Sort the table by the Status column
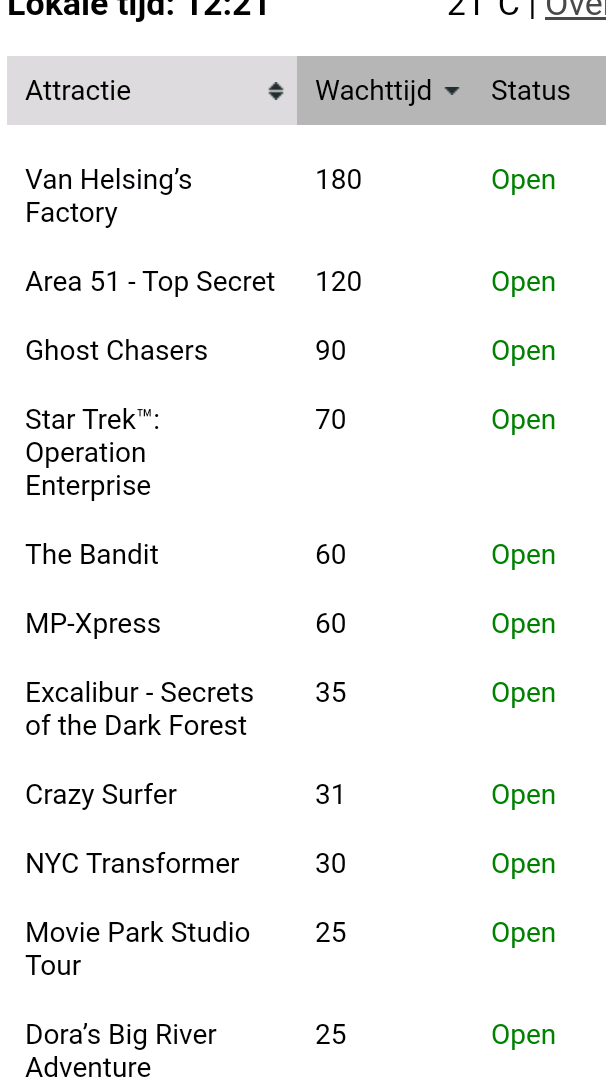This screenshot has width=606, height=1088. 539,90
